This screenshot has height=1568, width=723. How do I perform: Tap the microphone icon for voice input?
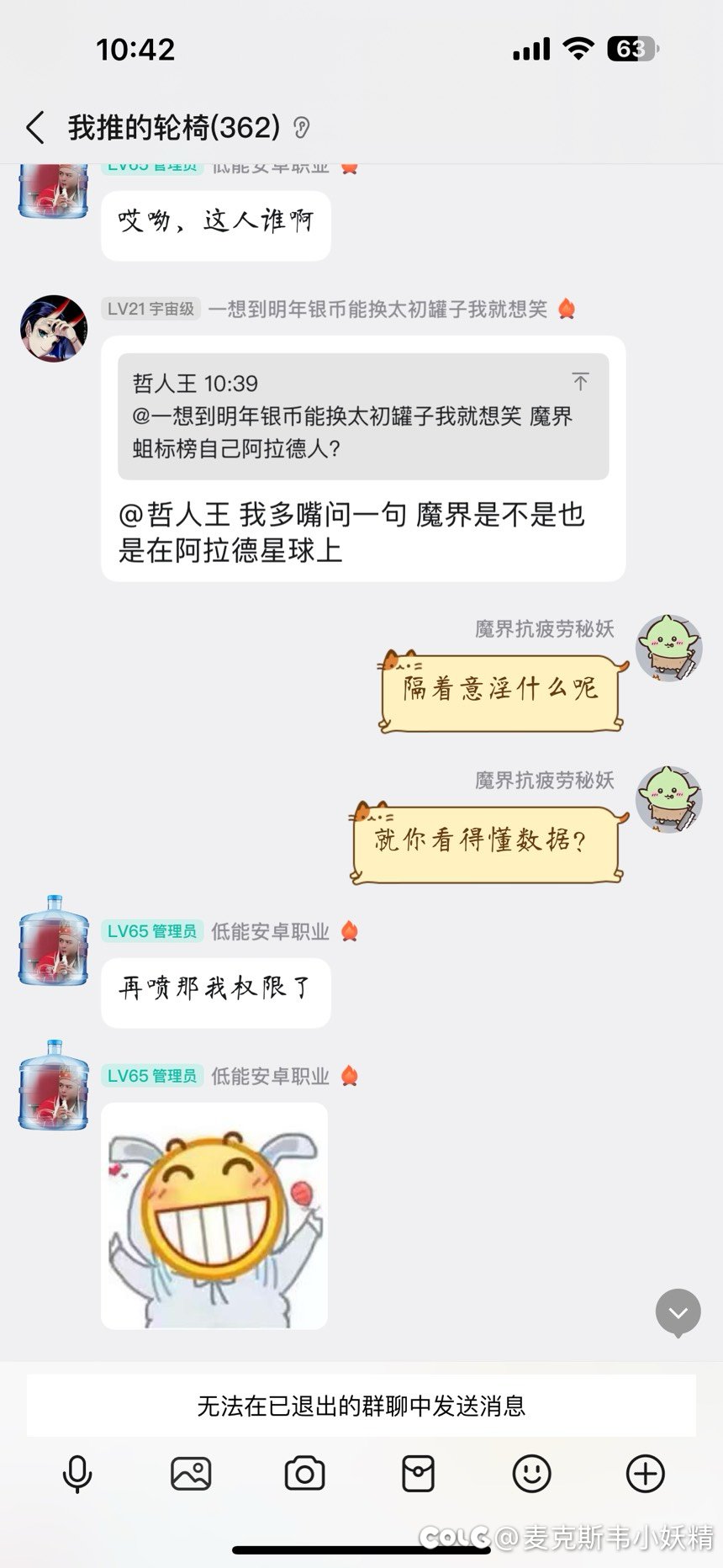point(78,1474)
